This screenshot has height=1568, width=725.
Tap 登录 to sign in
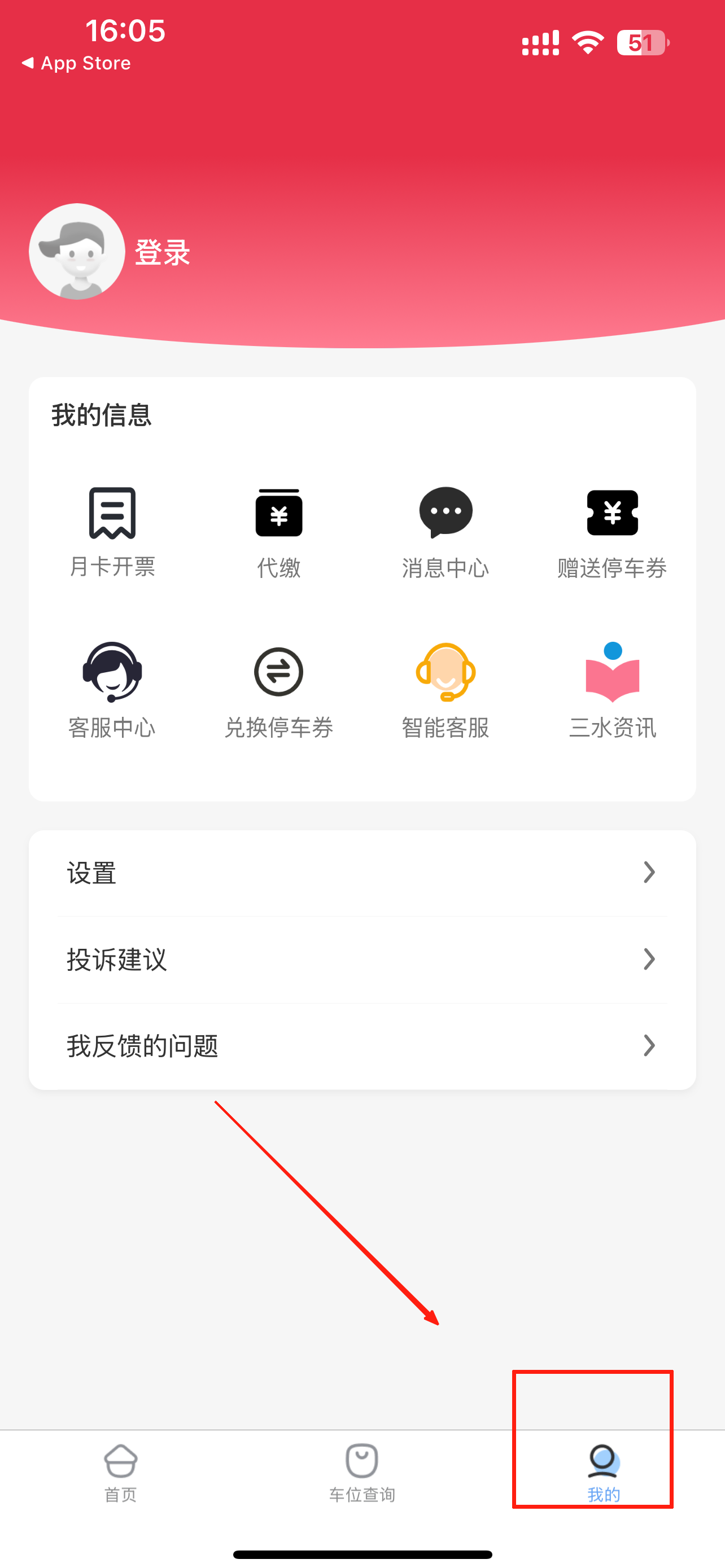(x=162, y=252)
